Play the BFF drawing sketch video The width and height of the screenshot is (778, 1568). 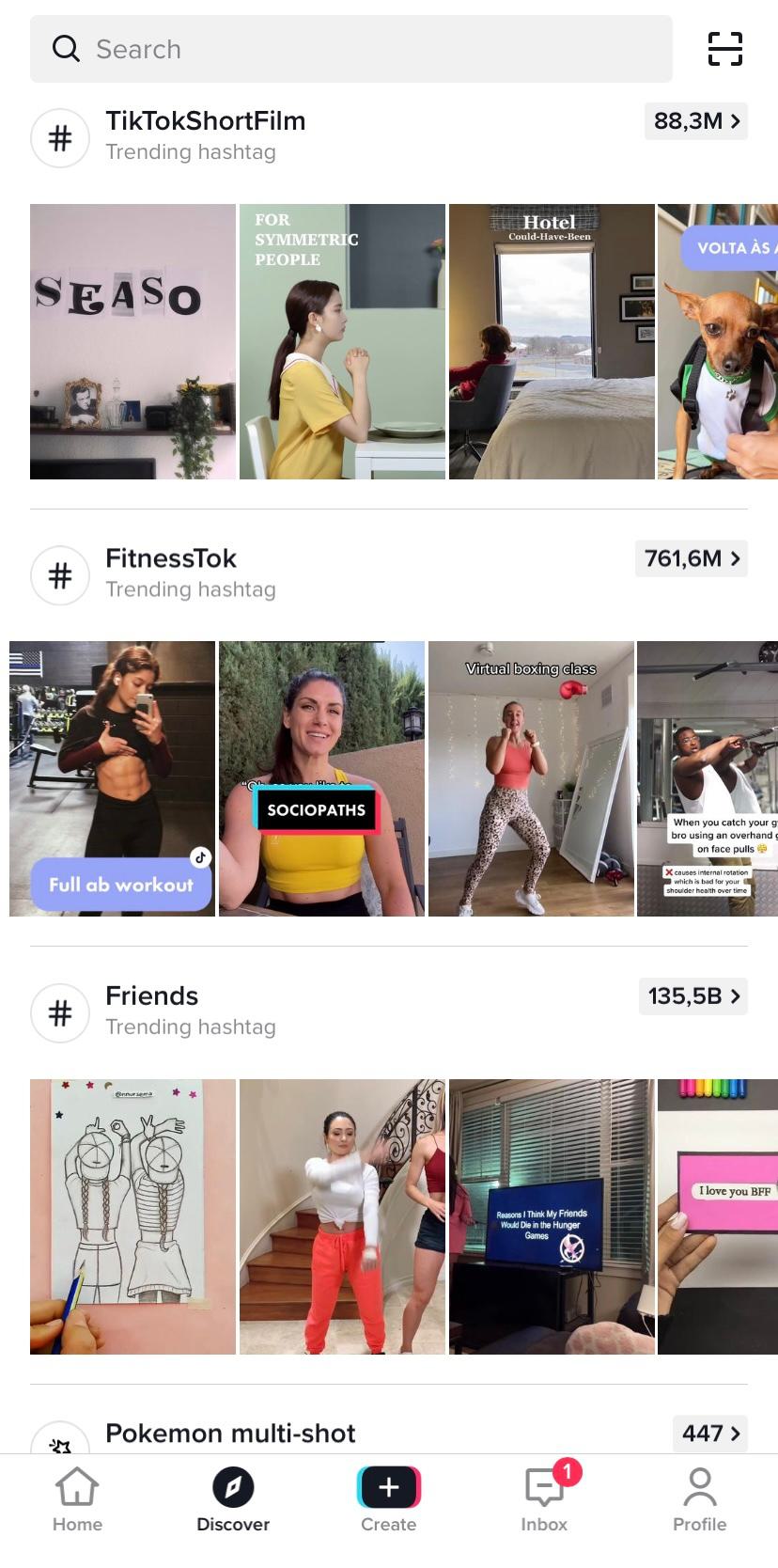132,1216
